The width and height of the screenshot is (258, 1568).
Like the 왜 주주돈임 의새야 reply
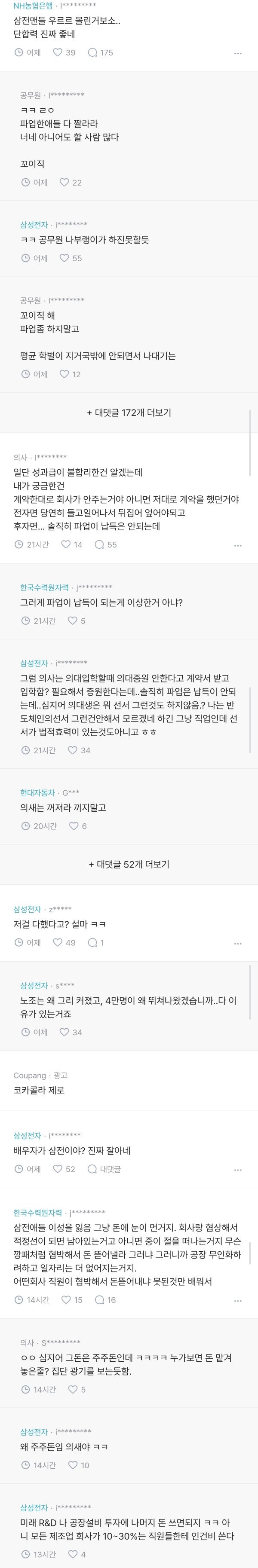[79, 1465]
